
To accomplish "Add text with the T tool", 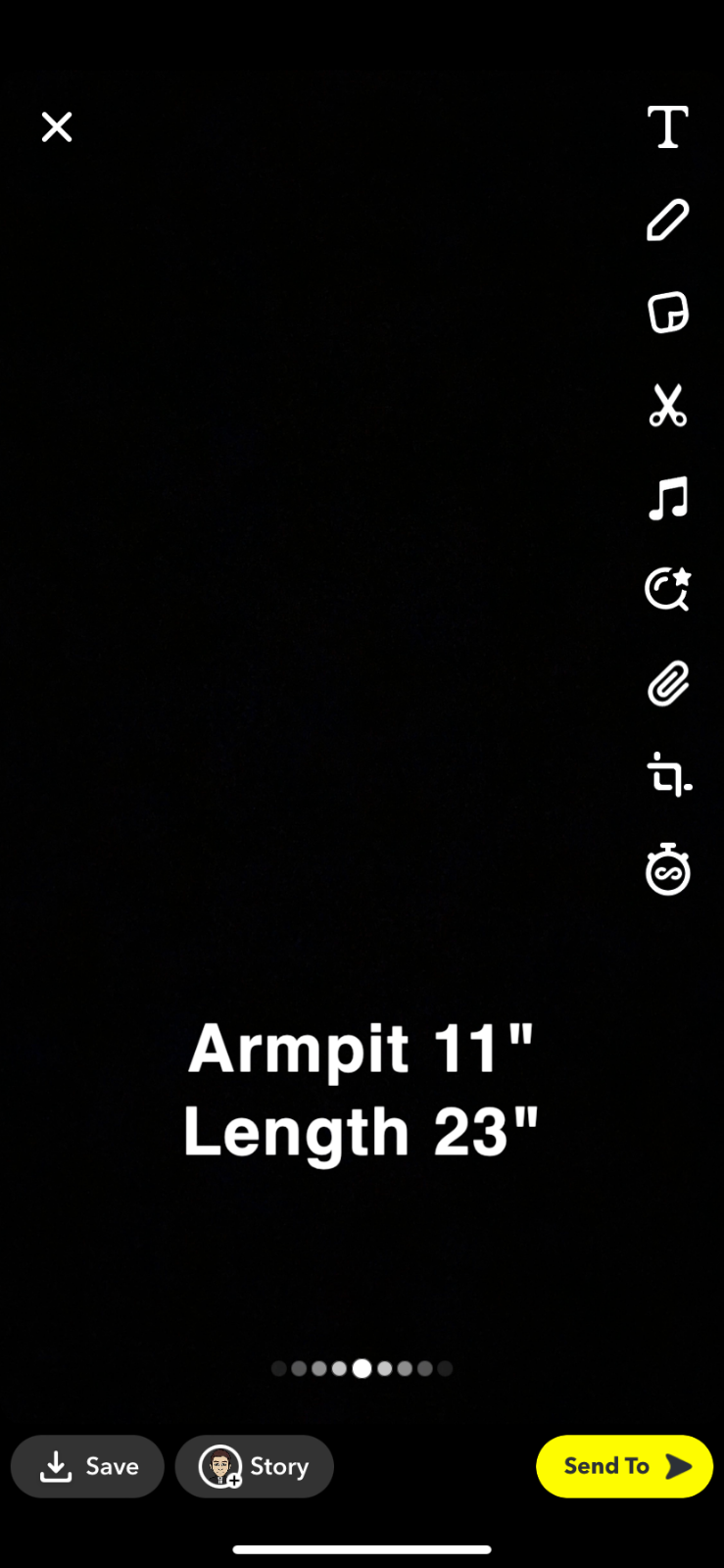I will pyautogui.click(x=668, y=127).
